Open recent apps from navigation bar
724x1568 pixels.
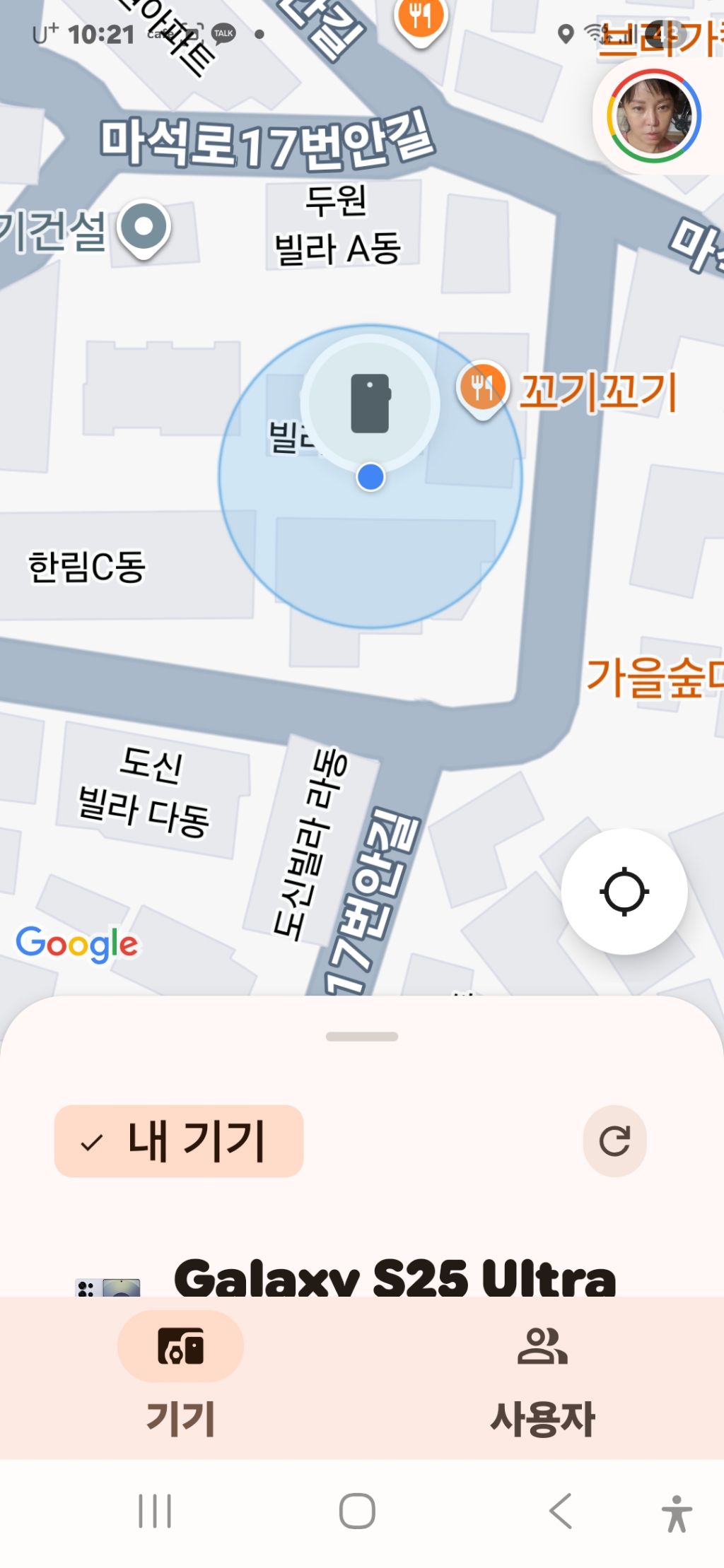(x=155, y=1511)
